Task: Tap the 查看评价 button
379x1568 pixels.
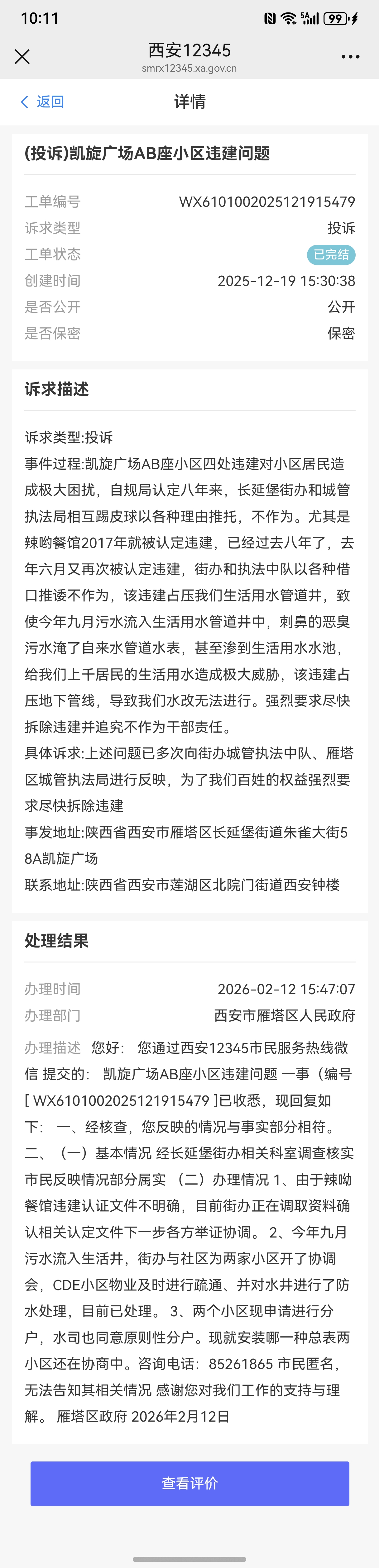Action: click(189, 1483)
